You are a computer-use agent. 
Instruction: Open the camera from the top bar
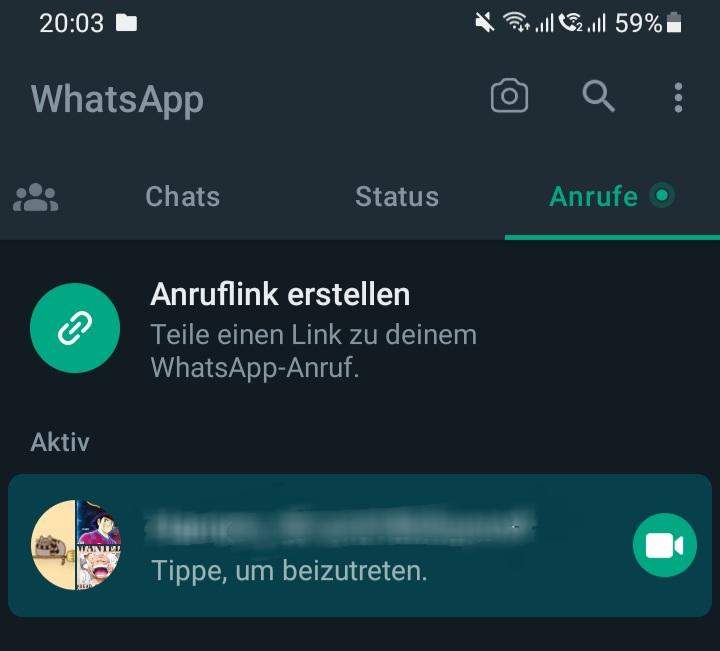(x=509, y=97)
